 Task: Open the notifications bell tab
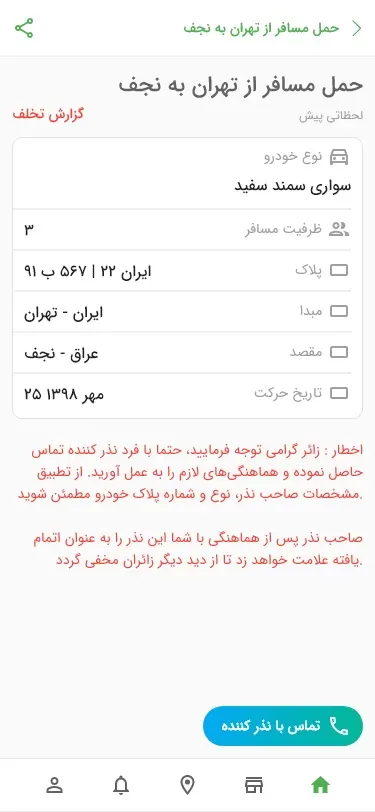click(121, 786)
